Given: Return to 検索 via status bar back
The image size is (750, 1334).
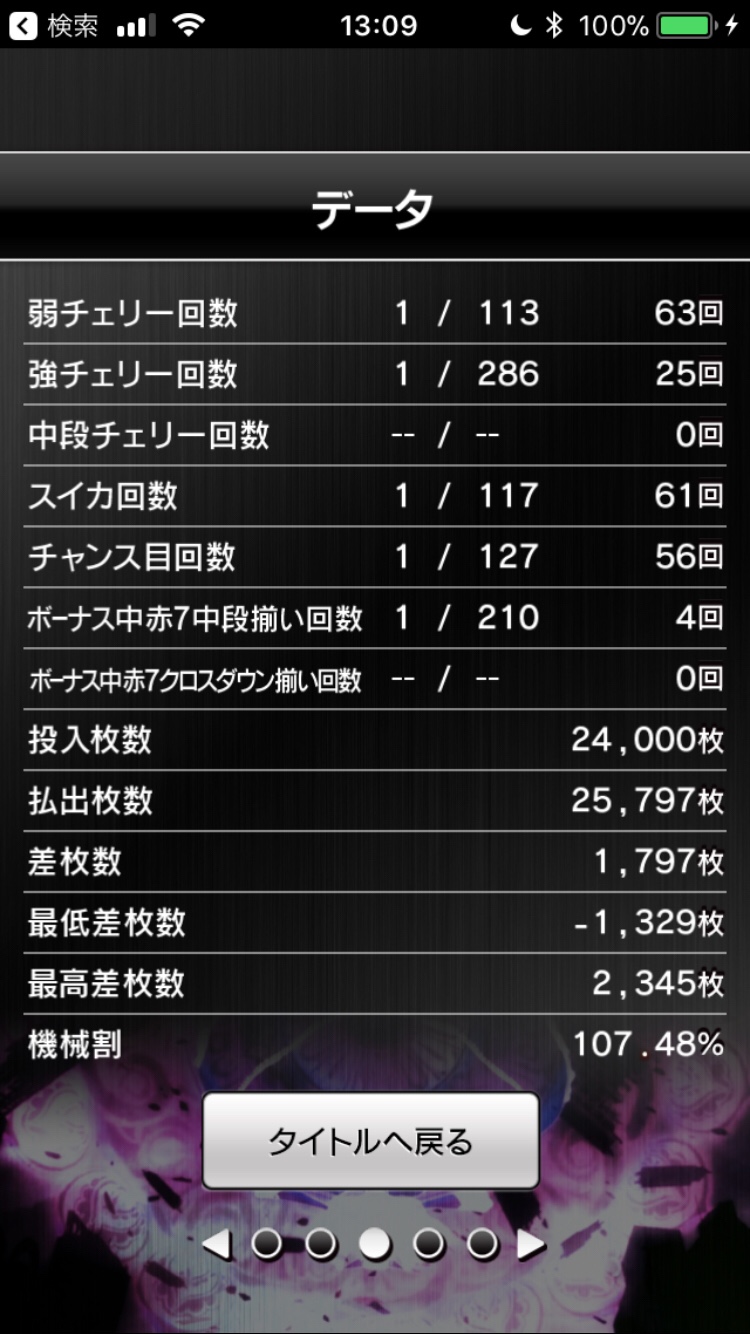Looking at the screenshot, I should (54, 25).
